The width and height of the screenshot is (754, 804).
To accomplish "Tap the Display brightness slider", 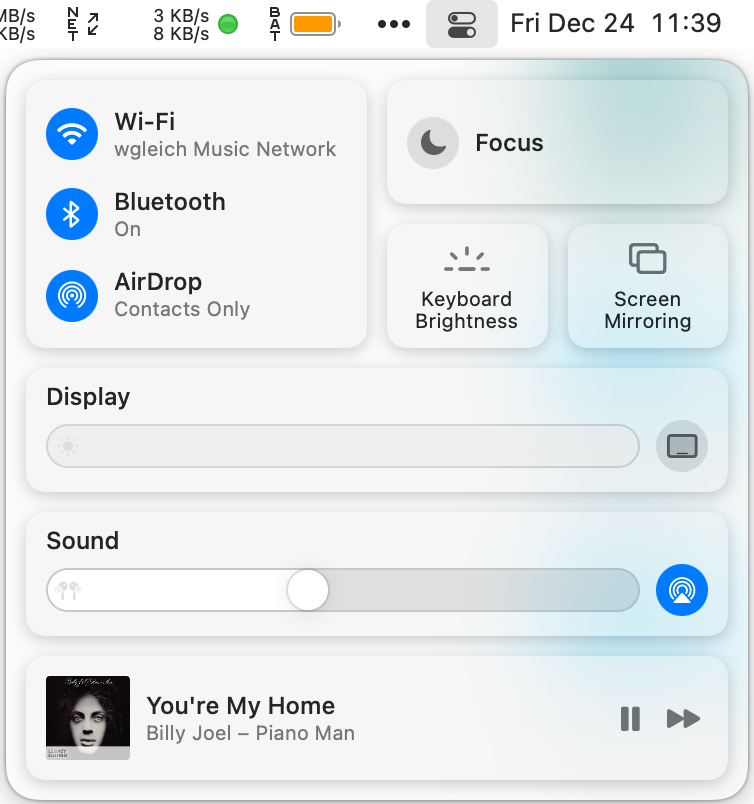I will [x=342, y=446].
